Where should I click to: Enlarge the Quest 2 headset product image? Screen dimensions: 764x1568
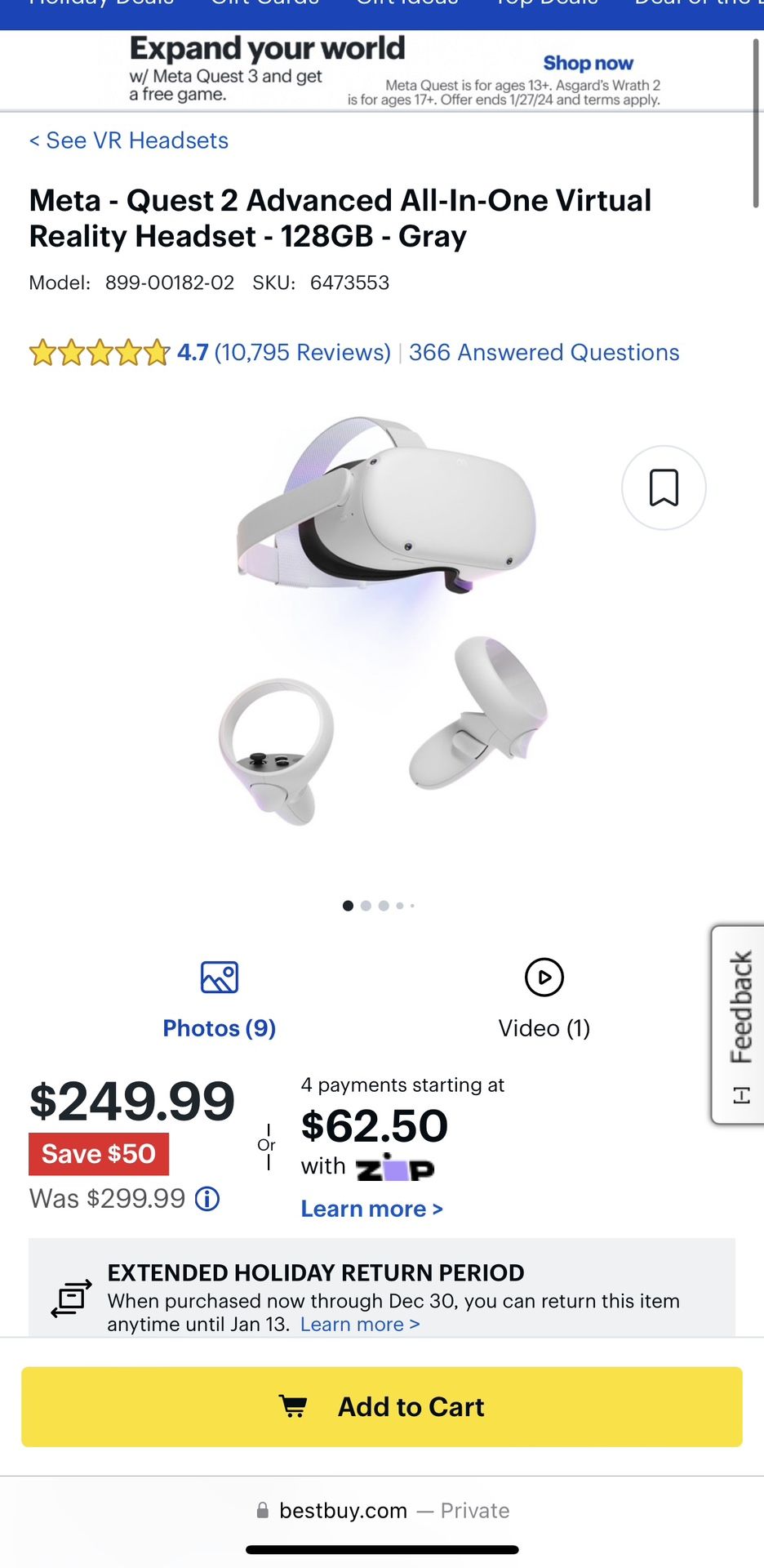[384, 621]
